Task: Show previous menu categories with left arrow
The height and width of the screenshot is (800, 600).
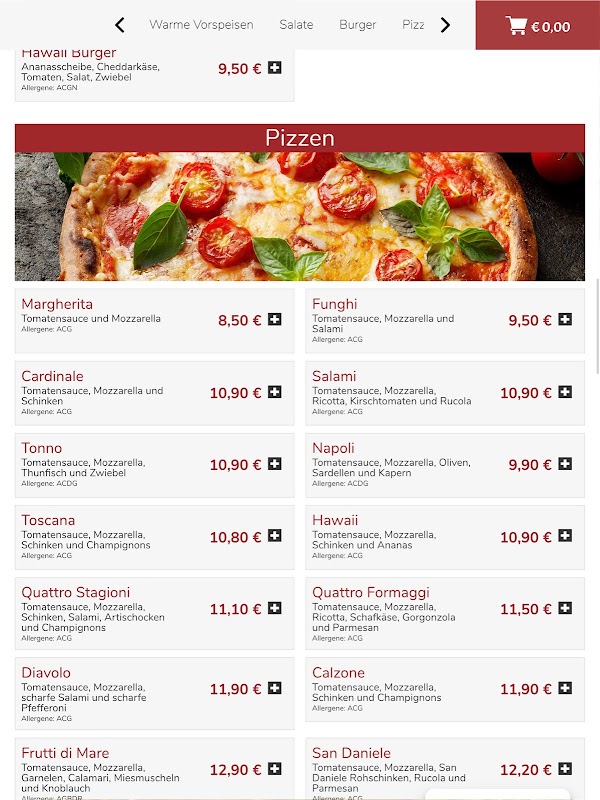Action: click(x=120, y=25)
